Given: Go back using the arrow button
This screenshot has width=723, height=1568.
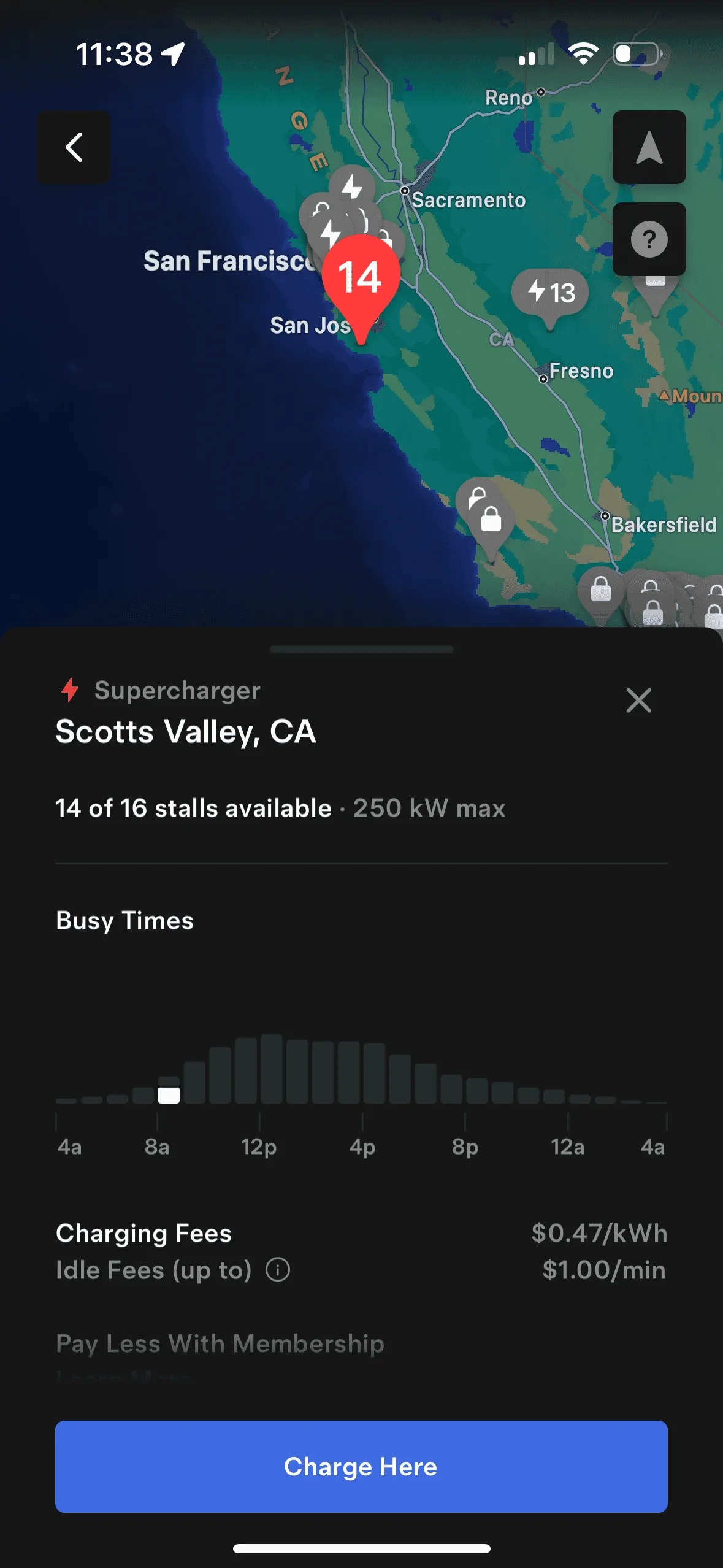Looking at the screenshot, I should (x=74, y=147).
